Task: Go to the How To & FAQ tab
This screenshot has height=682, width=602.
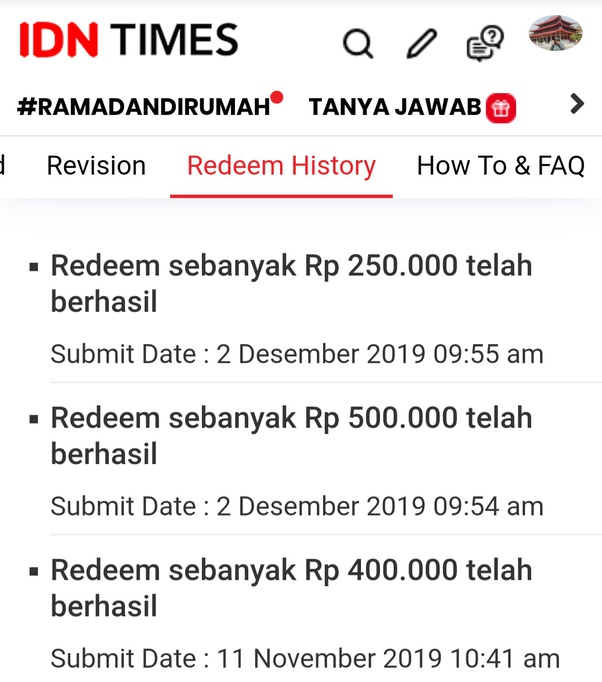Action: pos(500,165)
